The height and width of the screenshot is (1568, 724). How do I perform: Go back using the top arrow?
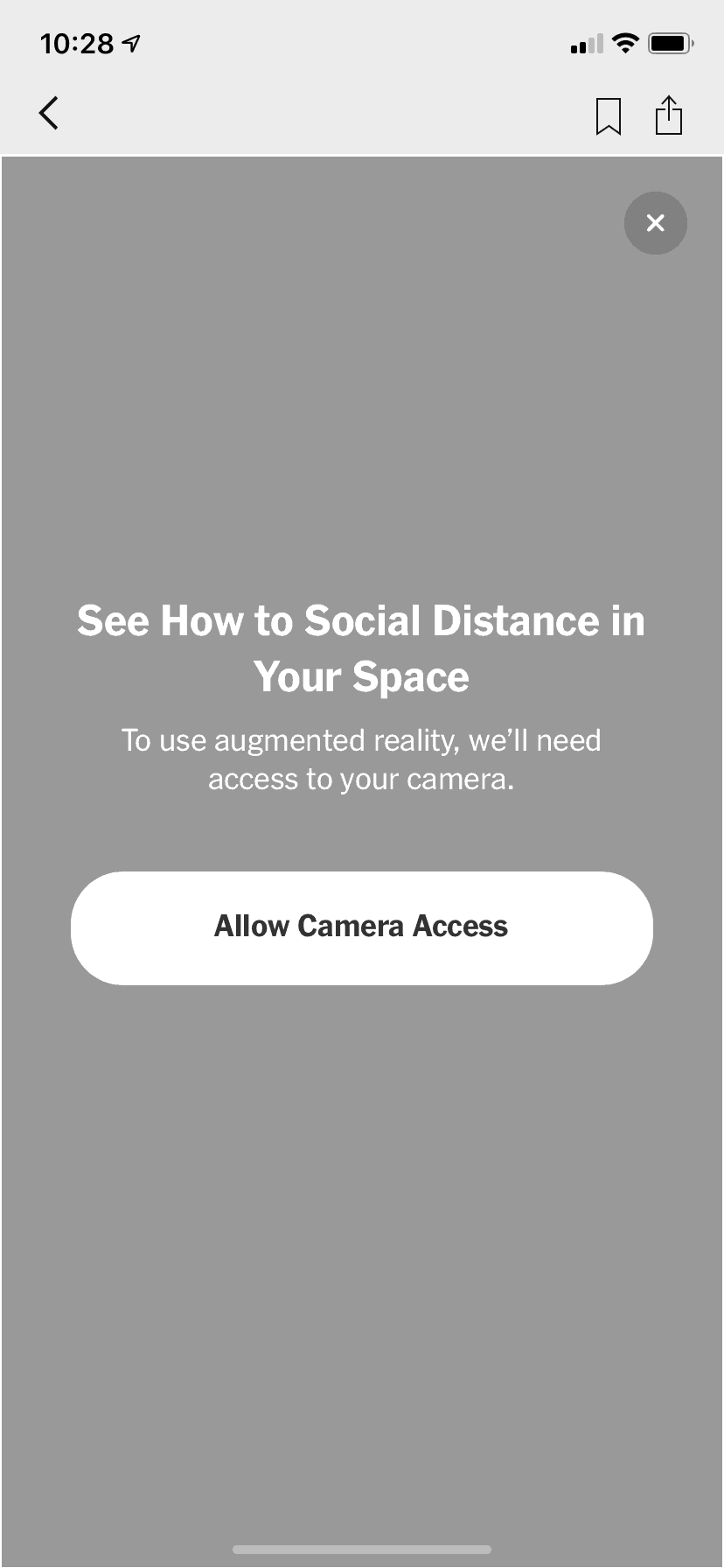pyautogui.click(x=49, y=113)
